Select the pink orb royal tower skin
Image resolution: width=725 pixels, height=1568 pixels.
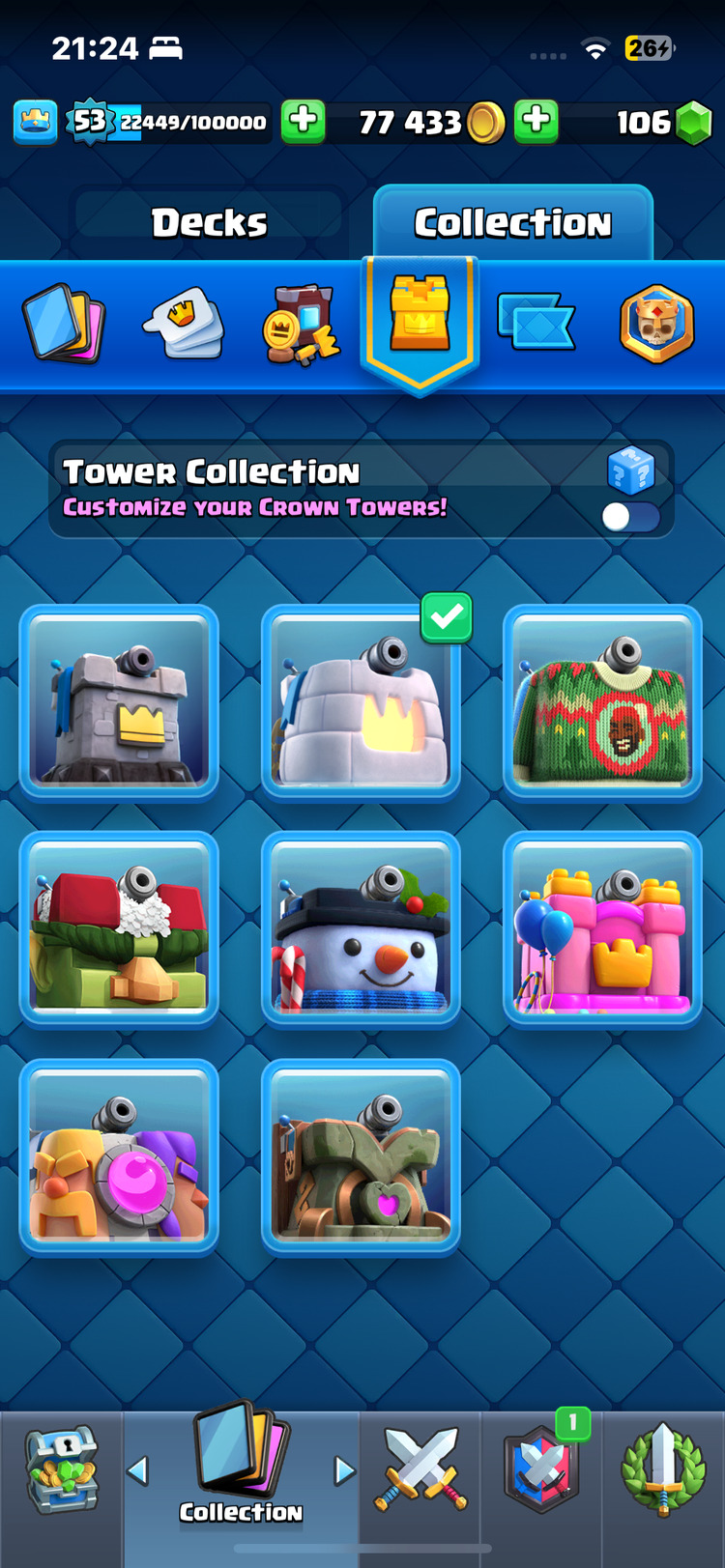point(119,1156)
